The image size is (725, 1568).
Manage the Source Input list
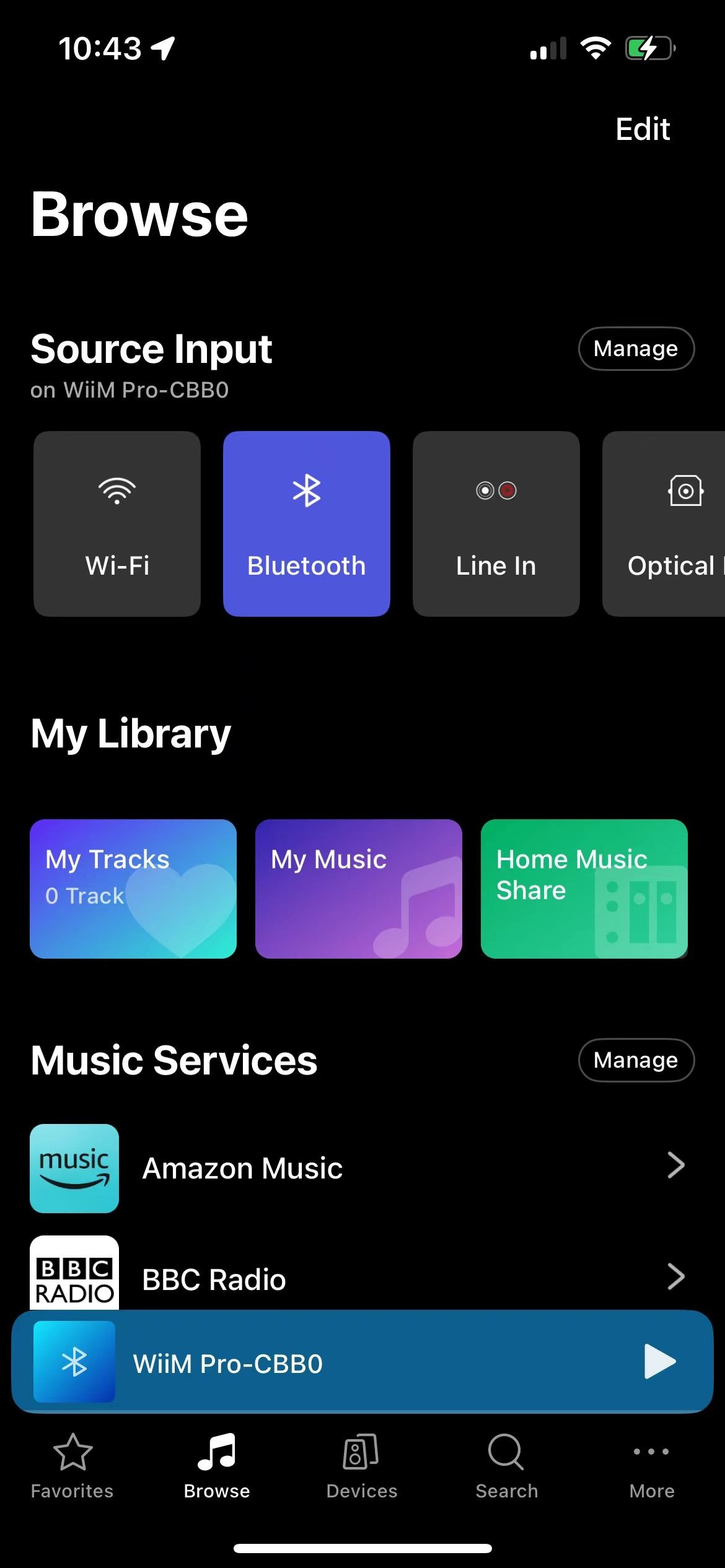(636, 349)
